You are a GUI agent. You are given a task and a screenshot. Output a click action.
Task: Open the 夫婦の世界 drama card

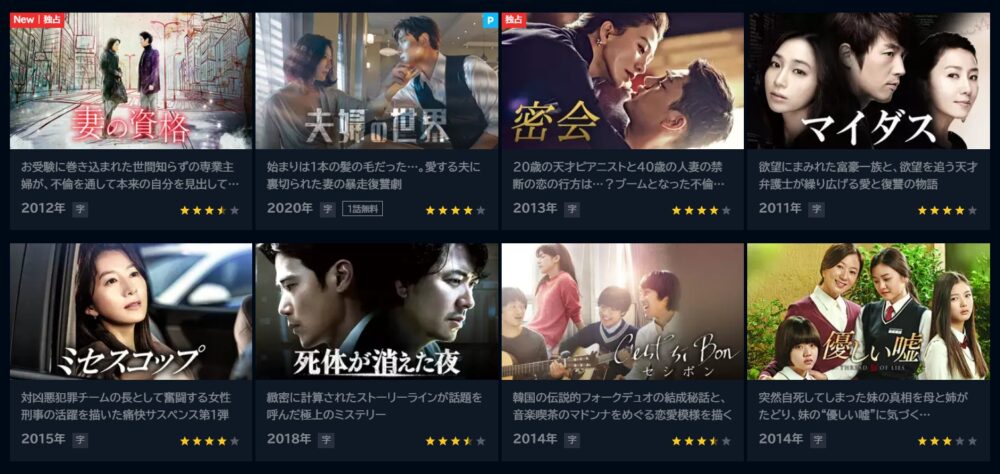(x=377, y=81)
